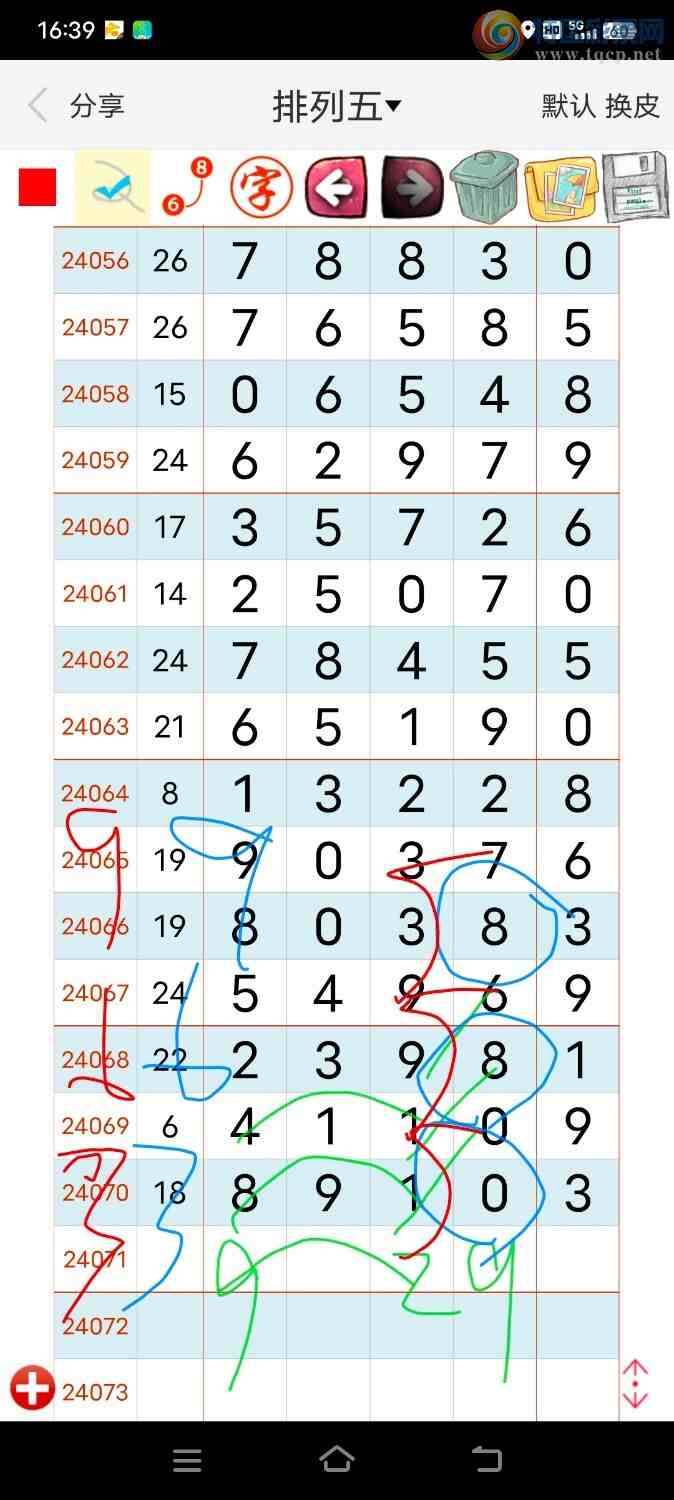The width and height of the screenshot is (674, 1500).
Task: Tap the red plus add button
Action: click(31, 1388)
